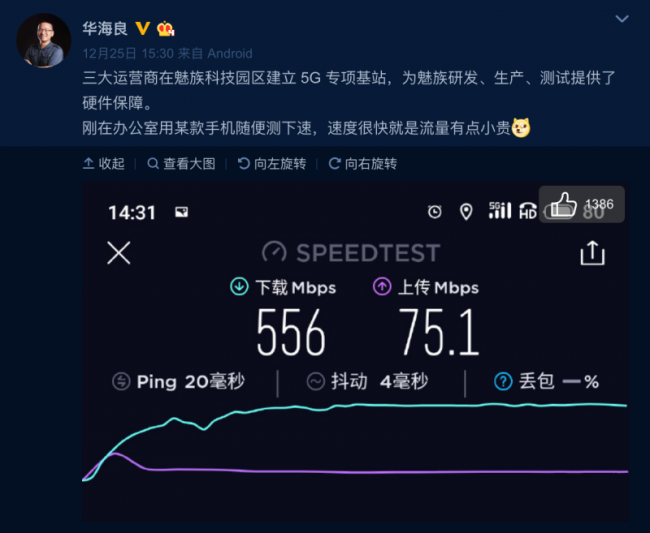Open 华海良's profile avatar

[x=40, y=42]
